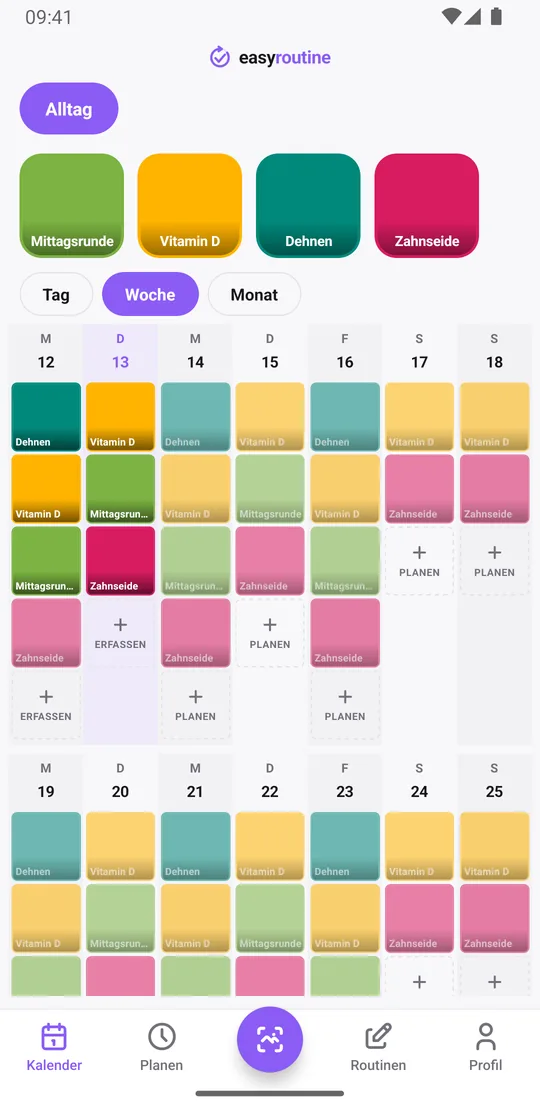The image size is (540, 1110).
Task: Tap Planen under Sunday 18
Action: point(494,561)
